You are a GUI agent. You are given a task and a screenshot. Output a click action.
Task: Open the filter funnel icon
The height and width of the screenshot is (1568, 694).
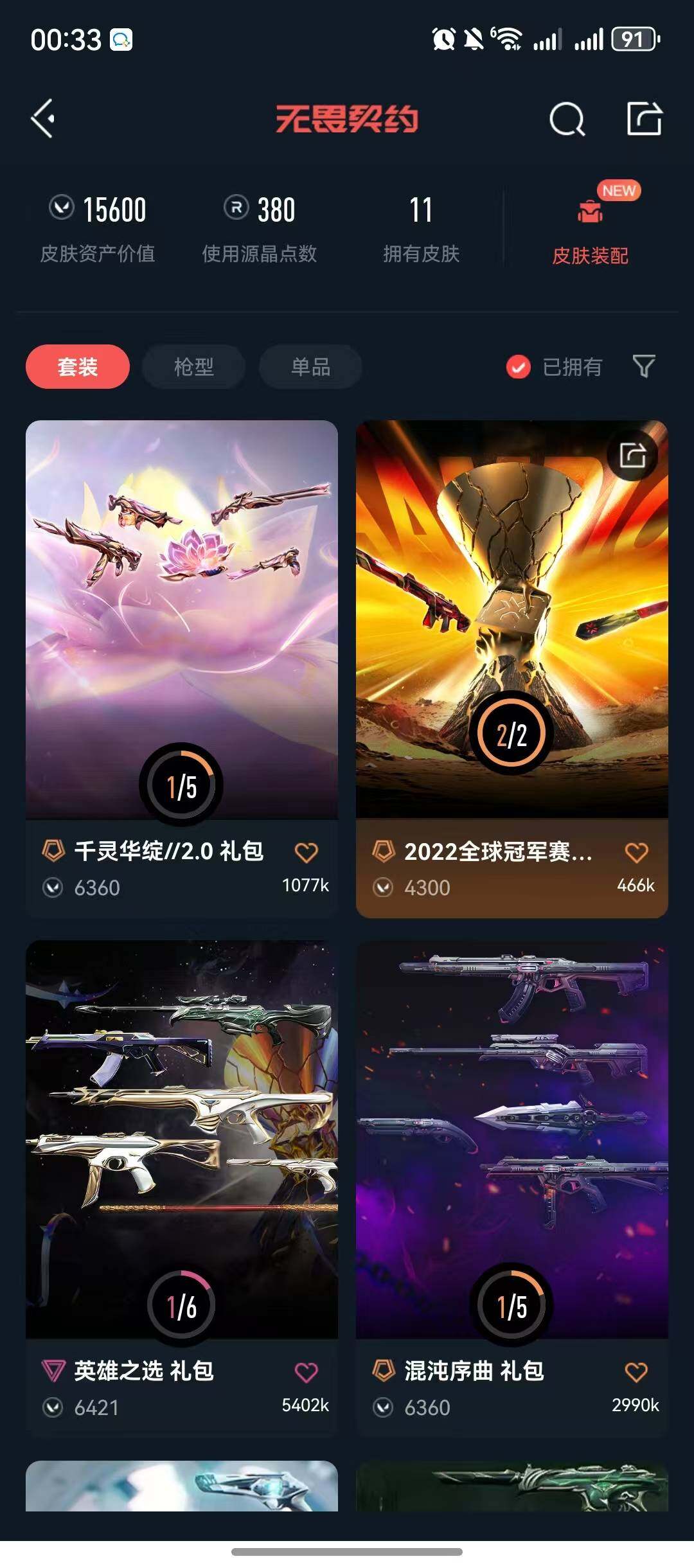click(x=644, y=366)
